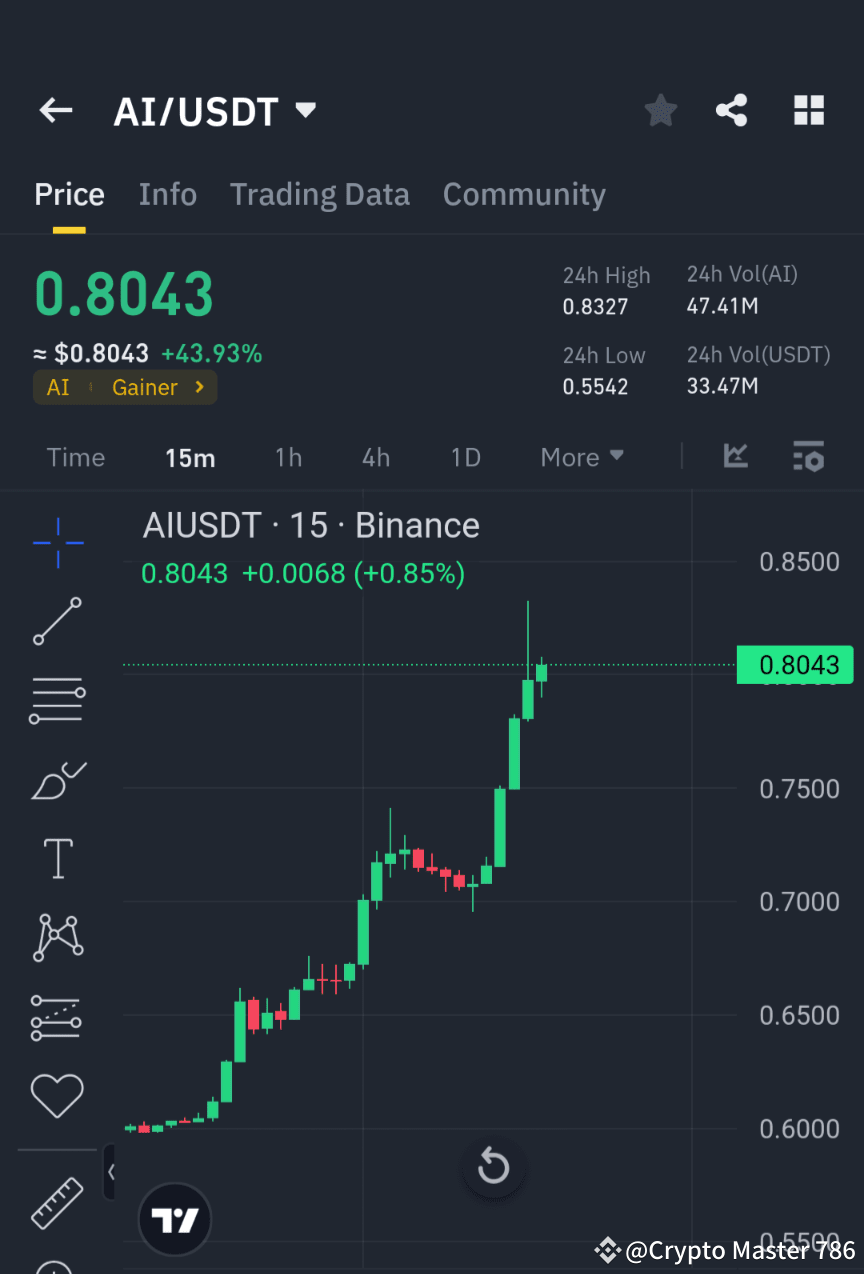Image resolution: width=864 pixels, height=1274 pixels.
Task: Switch to line chart view
Action: (735, 457)
